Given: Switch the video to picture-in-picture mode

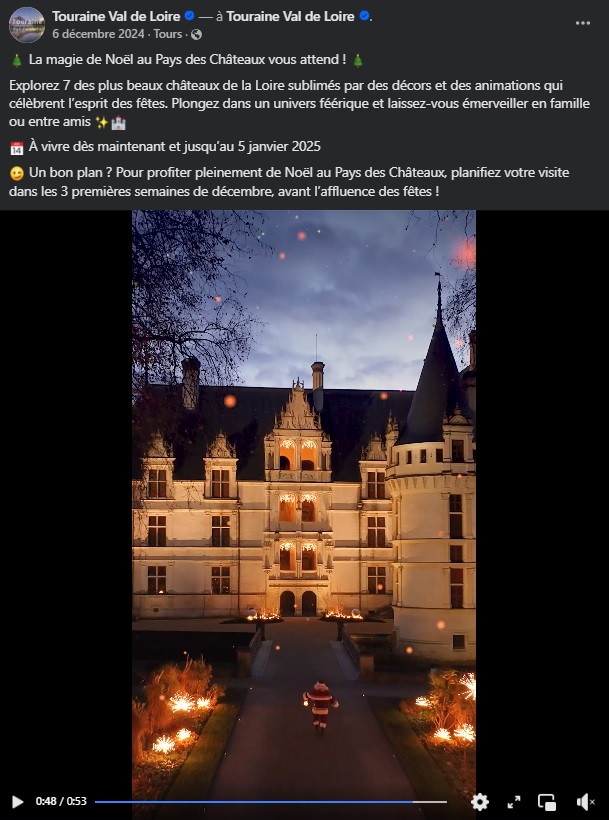Looking at the screenshot, I should 547,801.
